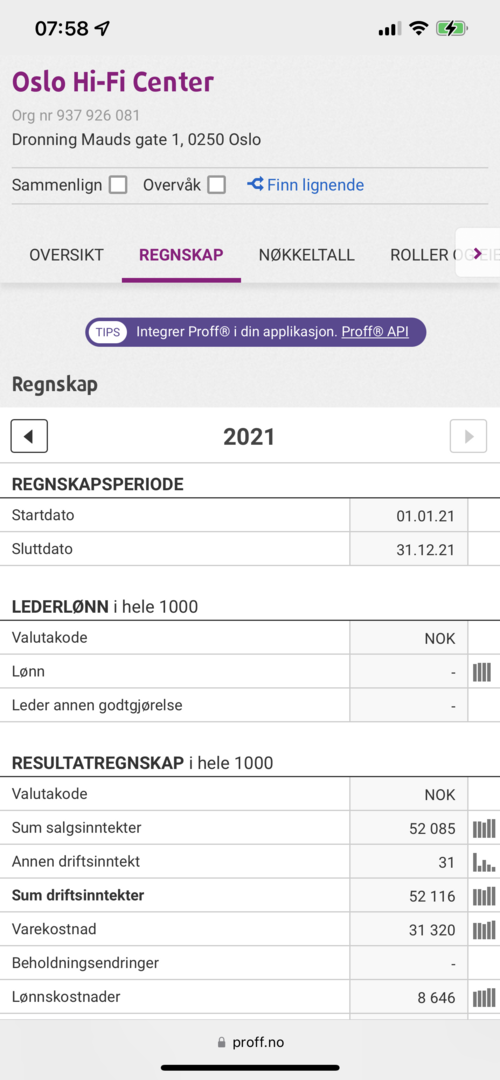
Task: Go to the Nøkkeltall tab
Action: [306, 255]
